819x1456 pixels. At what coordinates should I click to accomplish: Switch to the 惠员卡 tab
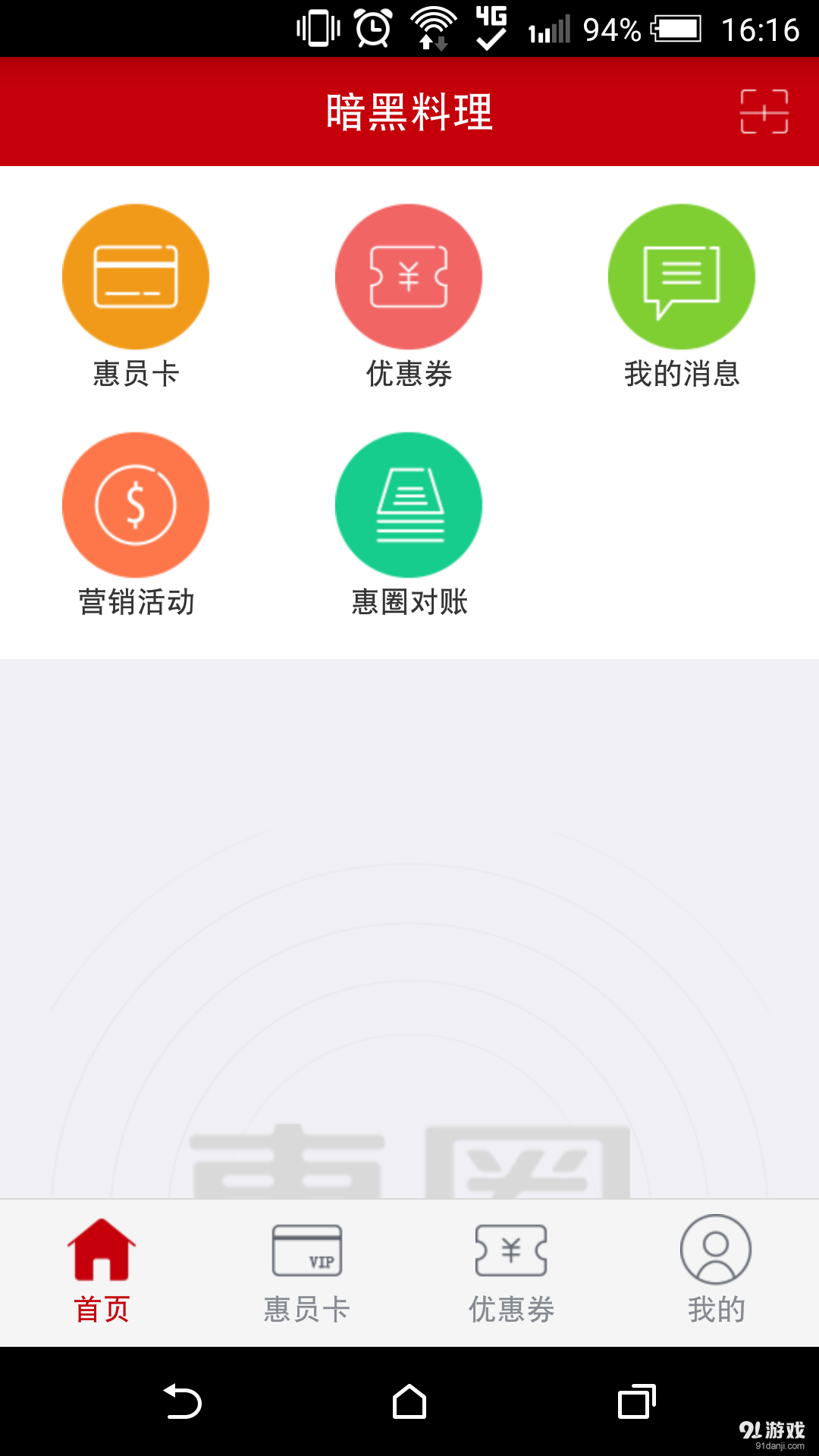tap(306, 1306)
